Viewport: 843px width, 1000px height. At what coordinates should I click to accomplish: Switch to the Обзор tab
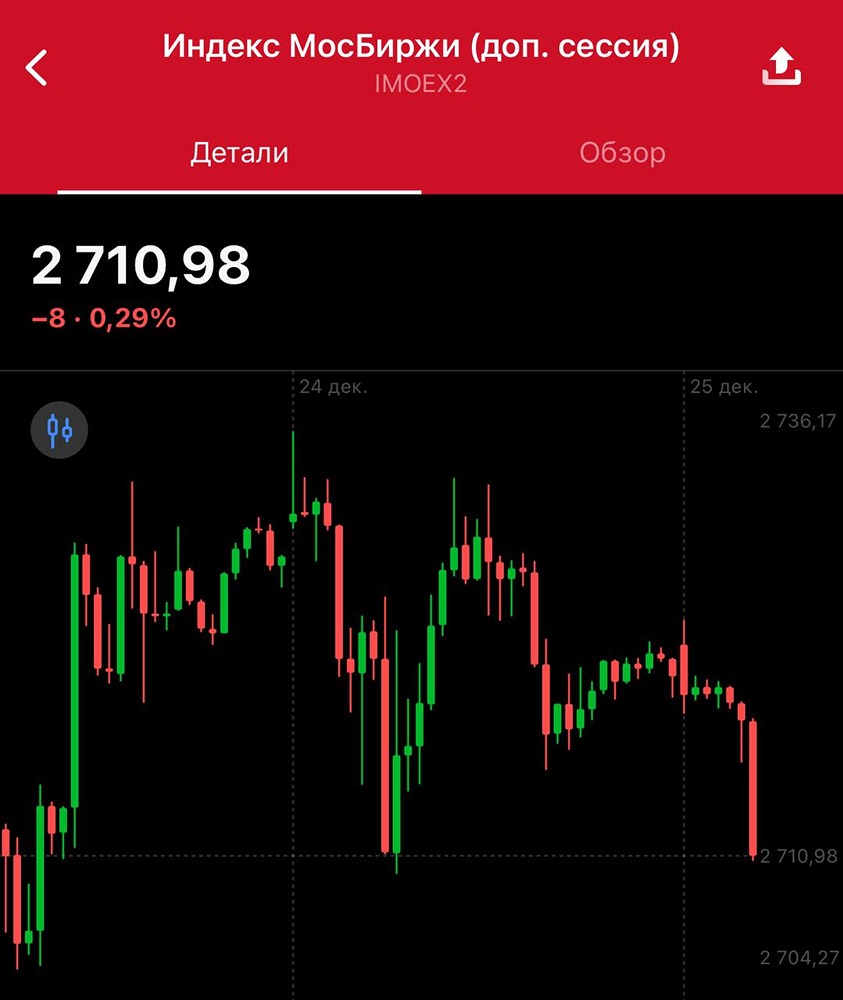[624, 152]
